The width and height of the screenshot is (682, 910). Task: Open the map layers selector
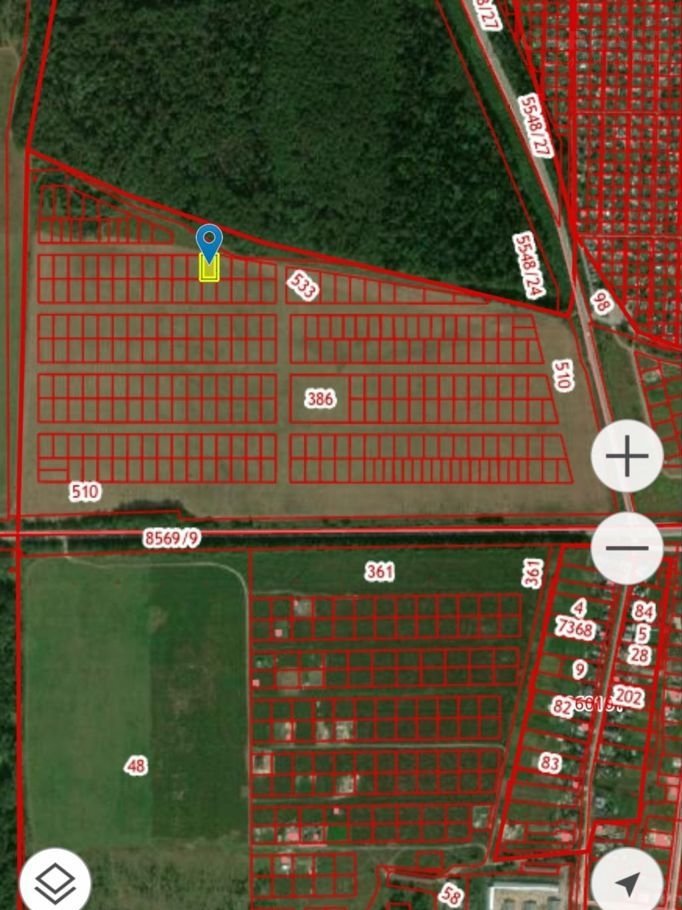pyautogui.click(x=56, y=882)
